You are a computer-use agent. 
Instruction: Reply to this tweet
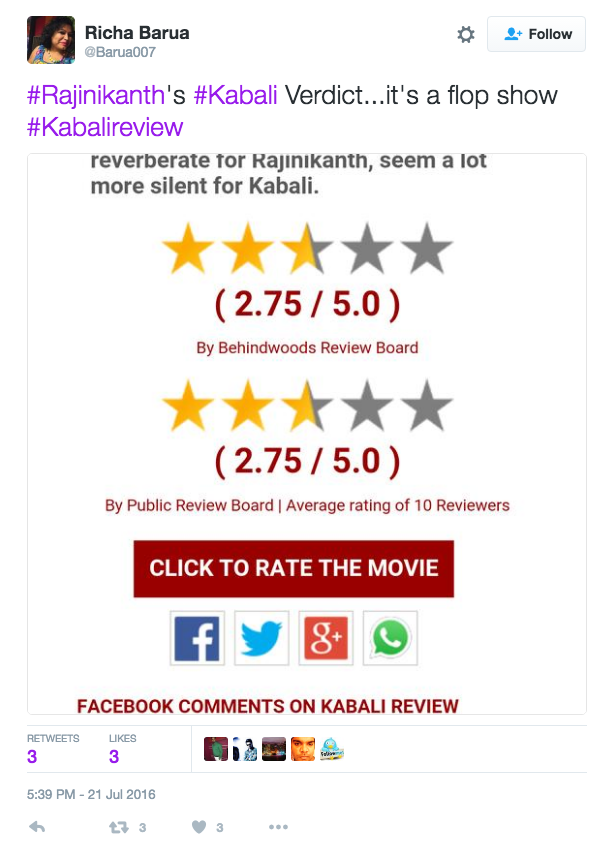pos(38,827)
